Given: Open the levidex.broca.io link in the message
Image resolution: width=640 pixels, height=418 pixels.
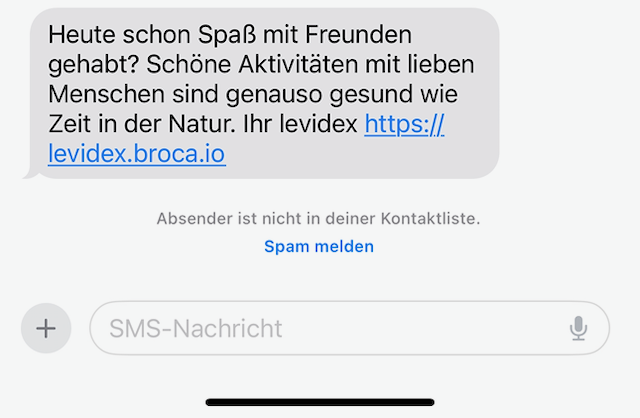Looking at the screenshot, I should (136, 153).
